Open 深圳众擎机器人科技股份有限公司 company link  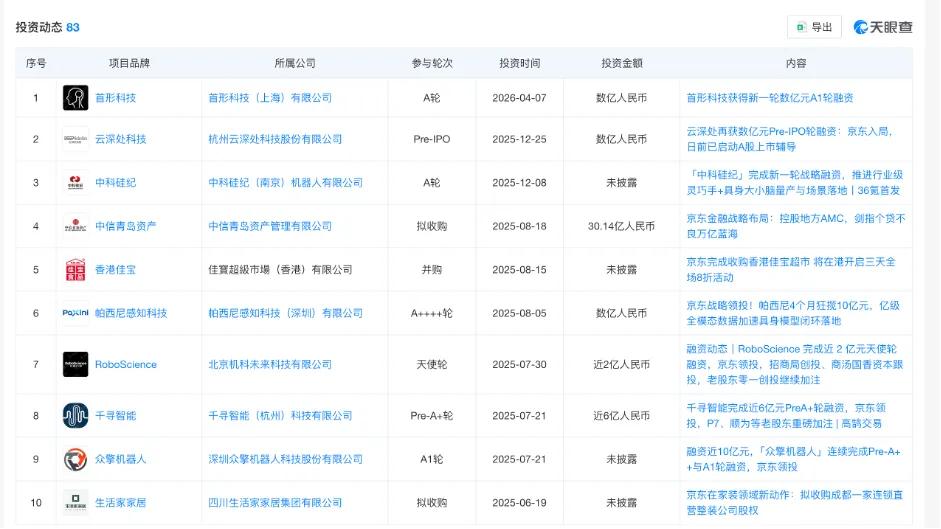click(285, 459)
